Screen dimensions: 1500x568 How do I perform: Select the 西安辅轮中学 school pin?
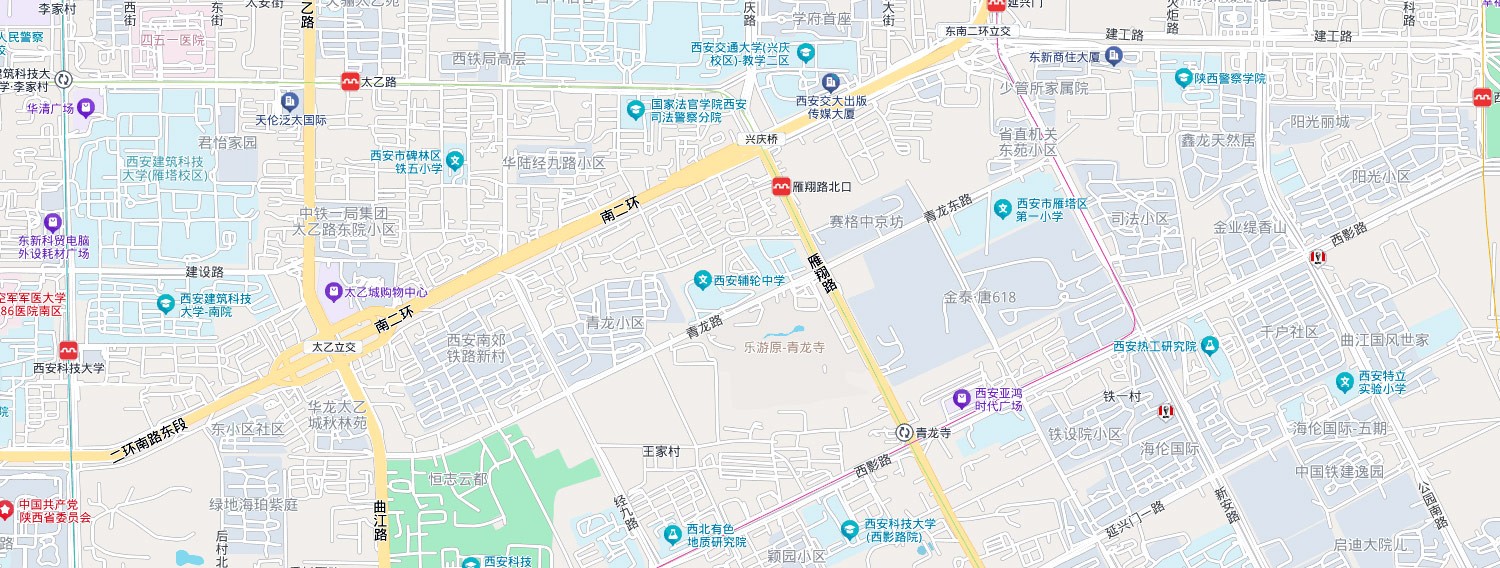[x=703, y=281]
